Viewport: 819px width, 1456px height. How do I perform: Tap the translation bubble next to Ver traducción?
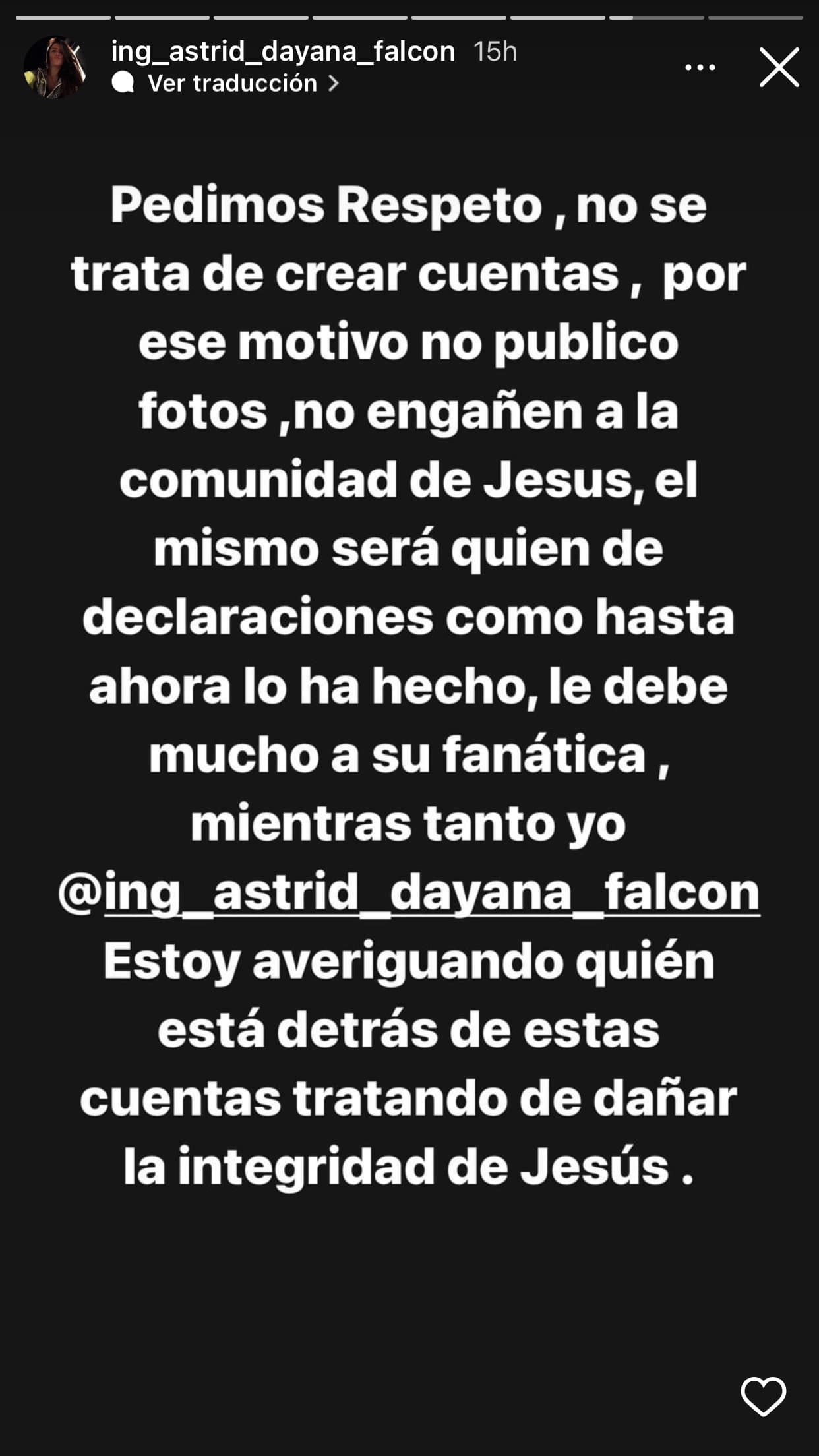pos(123,83)
